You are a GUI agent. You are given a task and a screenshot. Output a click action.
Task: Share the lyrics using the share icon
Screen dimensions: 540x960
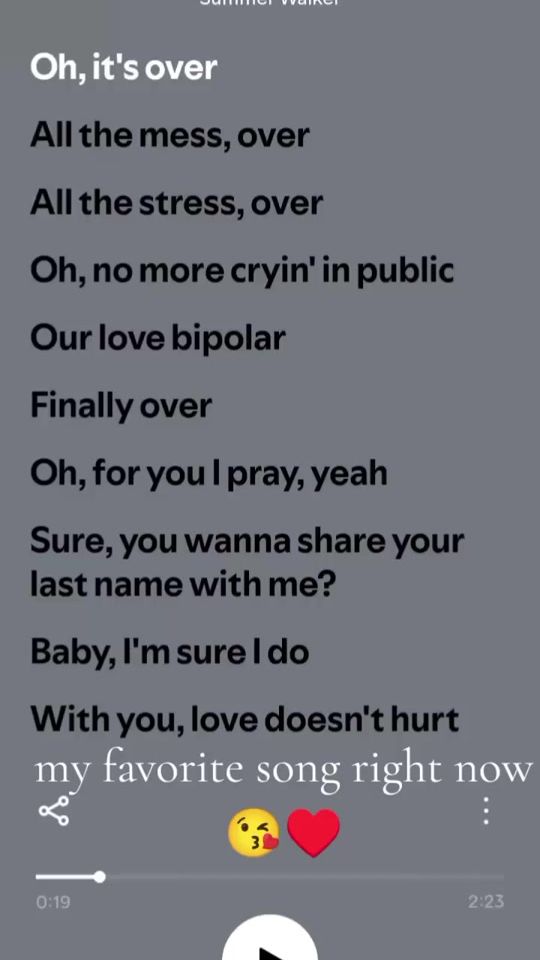pyautogui.click(x=54, y=811)
